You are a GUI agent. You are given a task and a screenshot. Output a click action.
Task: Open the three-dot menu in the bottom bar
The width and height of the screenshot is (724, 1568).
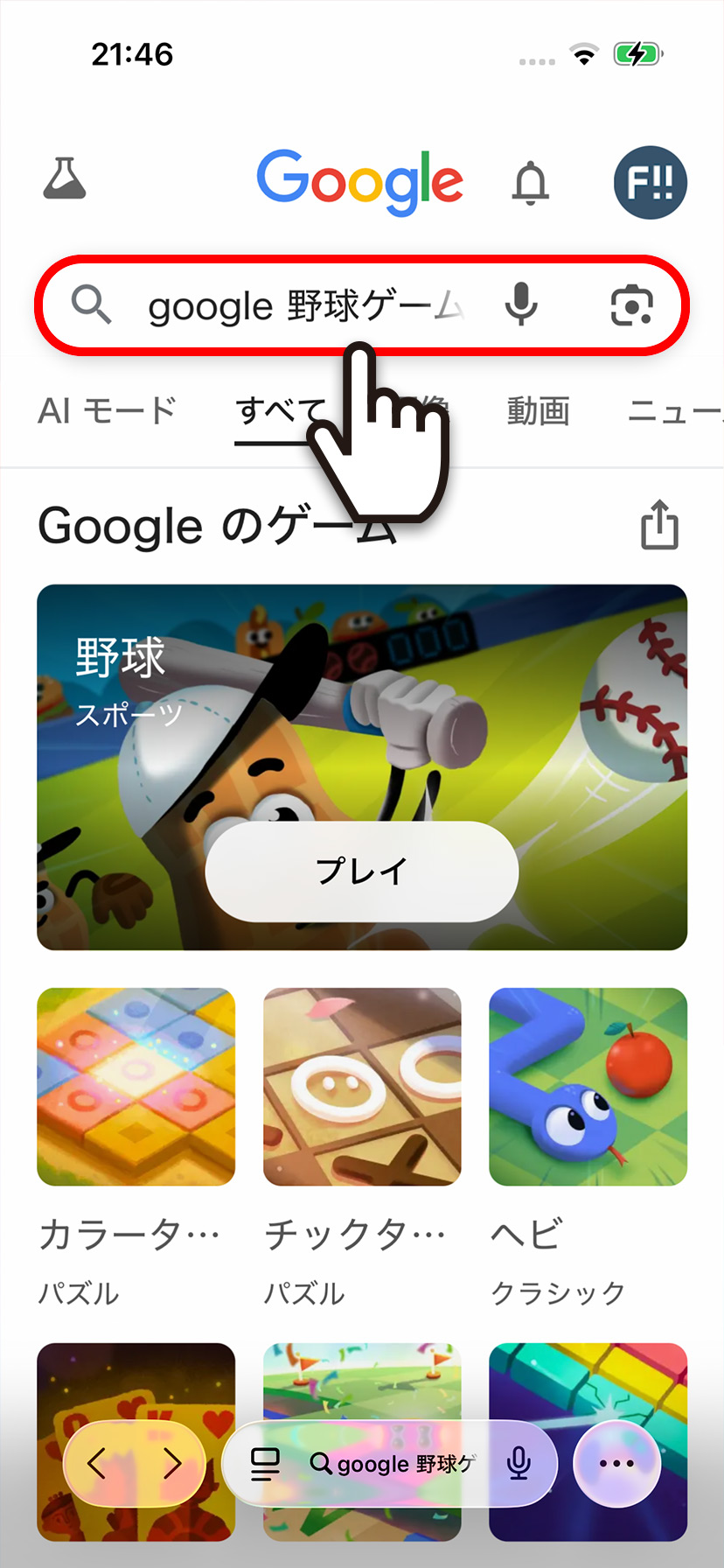616,1463
